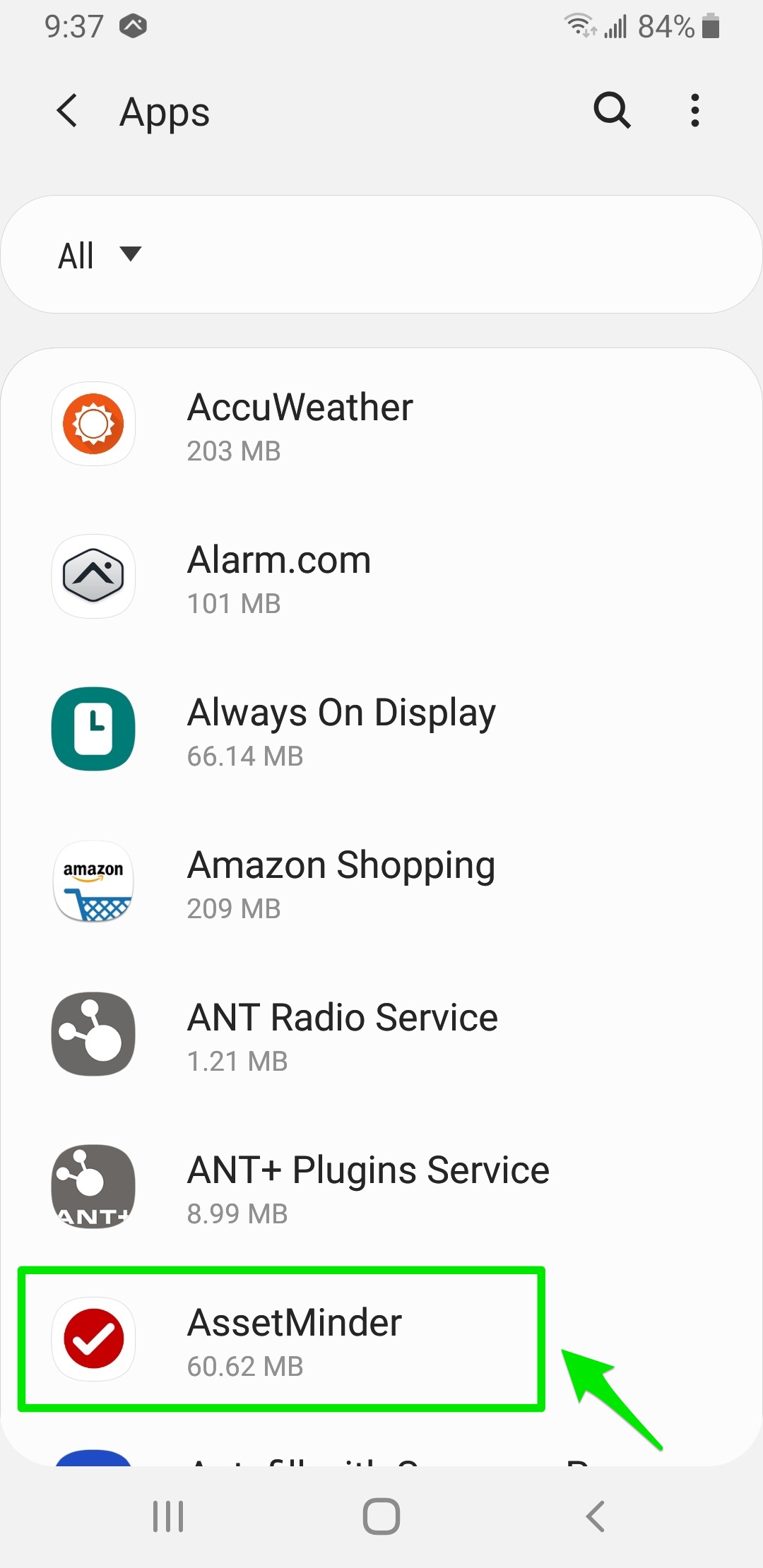Select Always On Display
The height and width of the screenshot is (1568, 763).
tap(381, 730)
